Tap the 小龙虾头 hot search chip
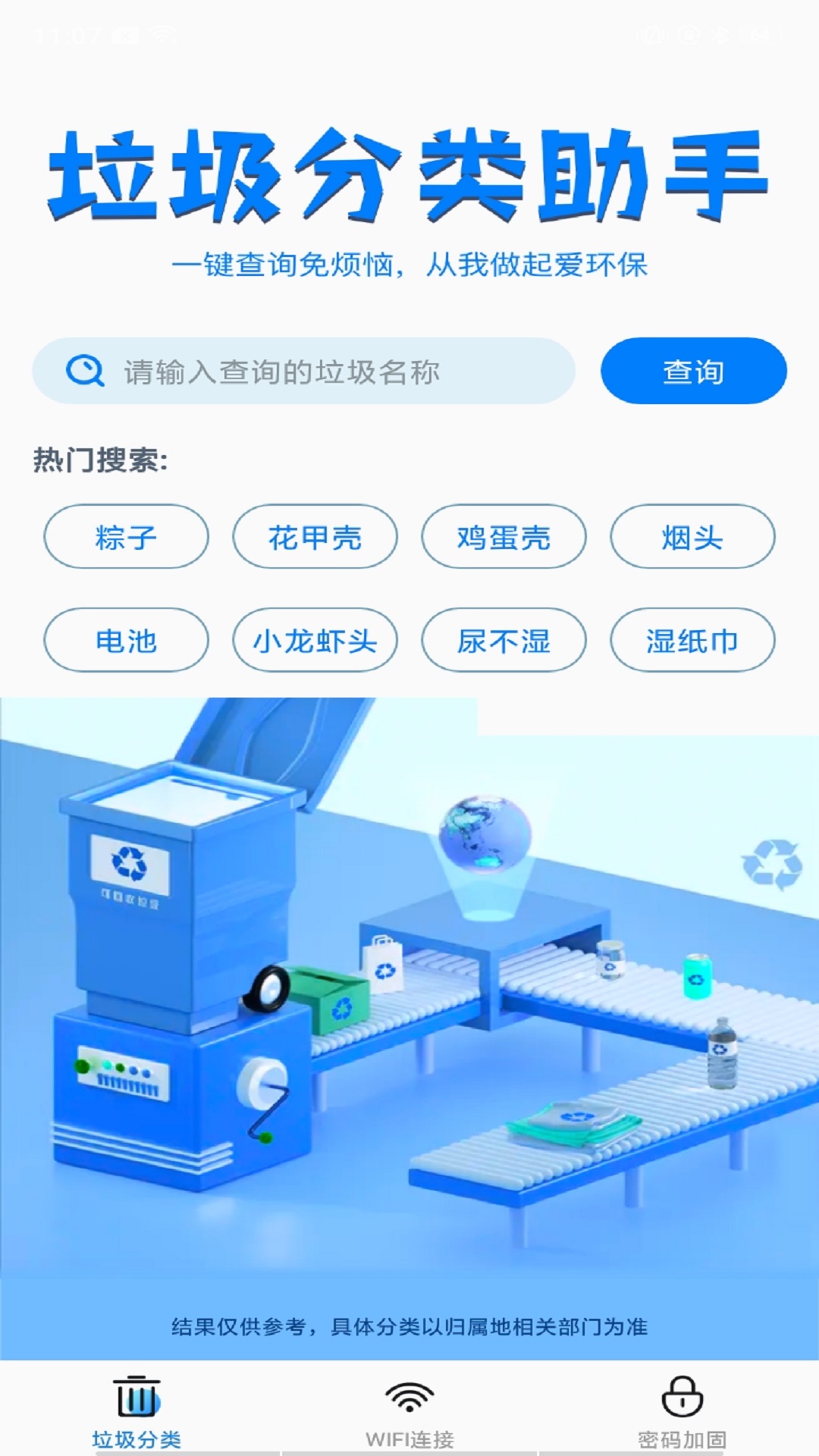Screen dimensions: 819x1456 click(x=315, y=641)
